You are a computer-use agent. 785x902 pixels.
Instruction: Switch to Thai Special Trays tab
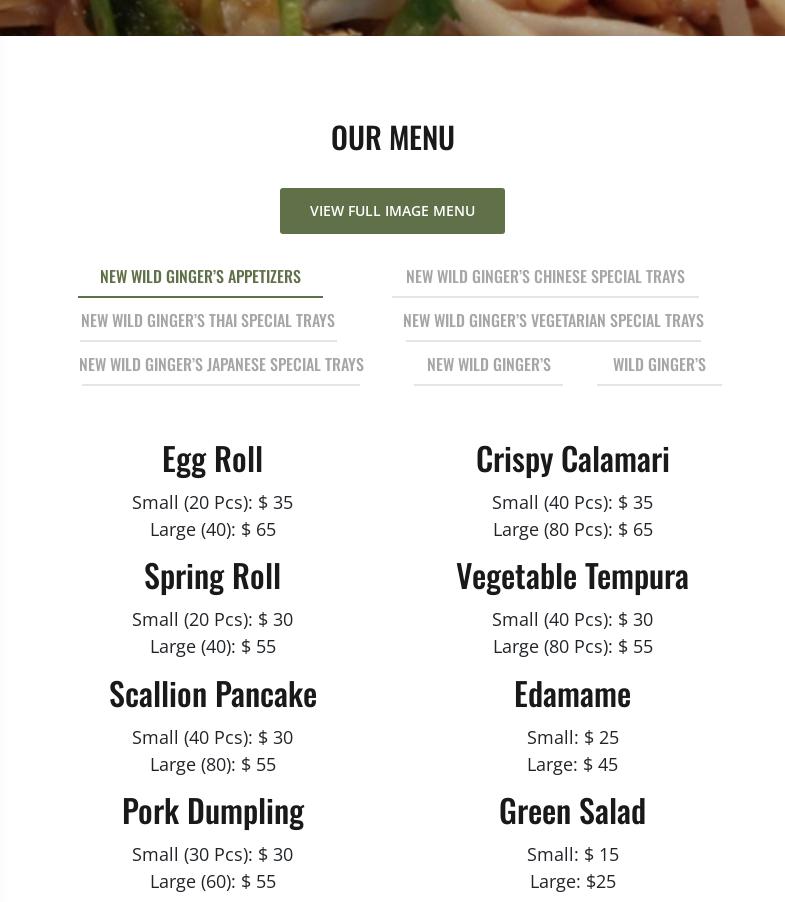coord(208,320)
